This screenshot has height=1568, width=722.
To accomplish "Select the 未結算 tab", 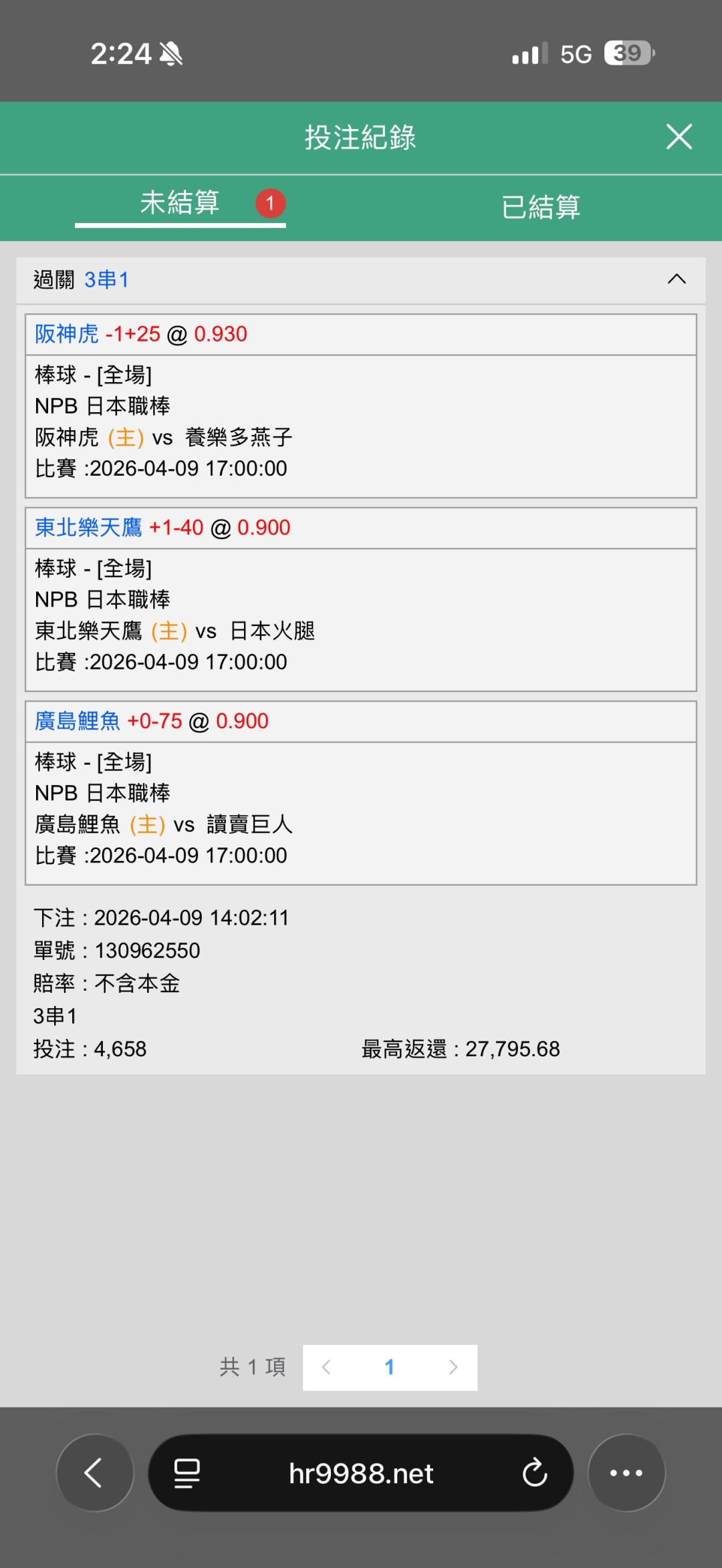I will 180,203.
